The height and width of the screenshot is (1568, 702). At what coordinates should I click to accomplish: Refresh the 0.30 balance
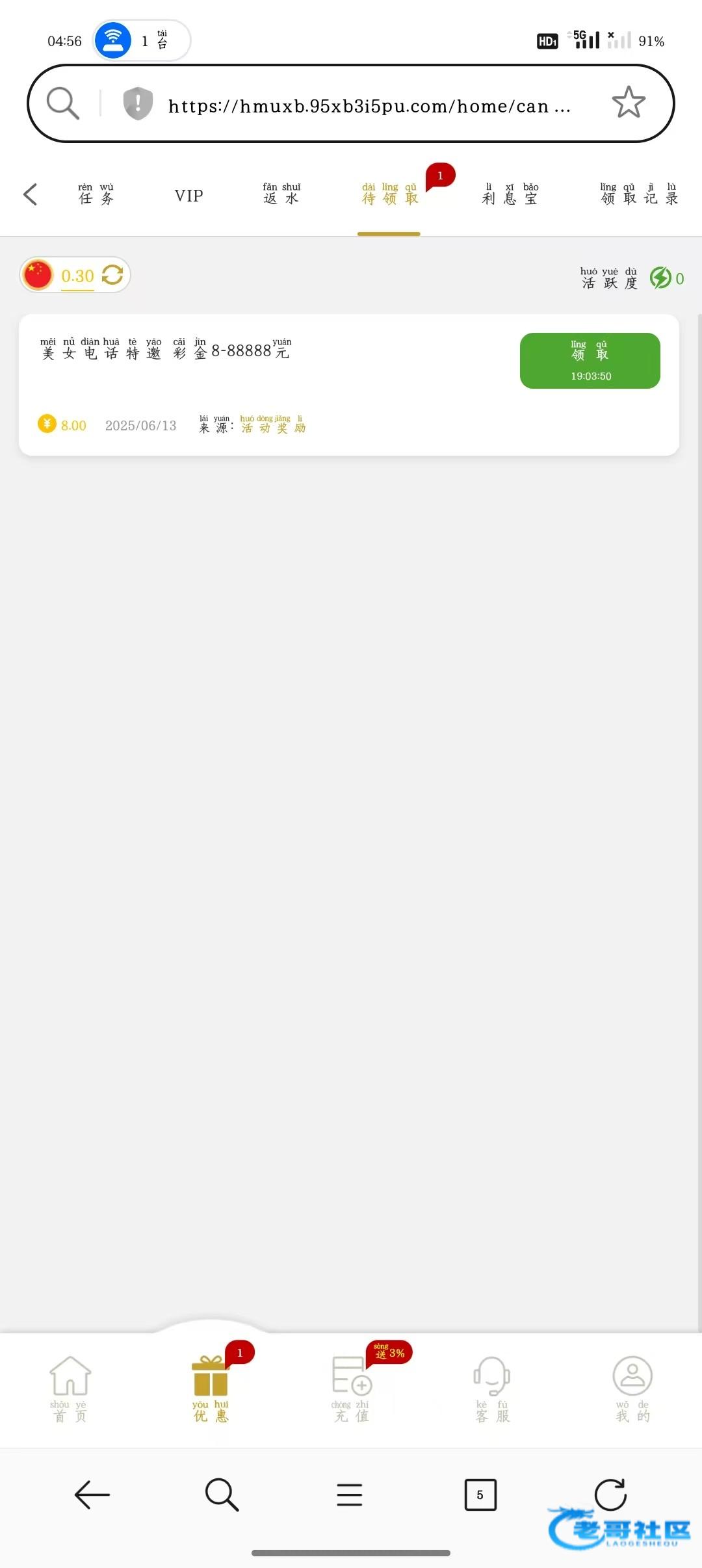pos(112,275)
